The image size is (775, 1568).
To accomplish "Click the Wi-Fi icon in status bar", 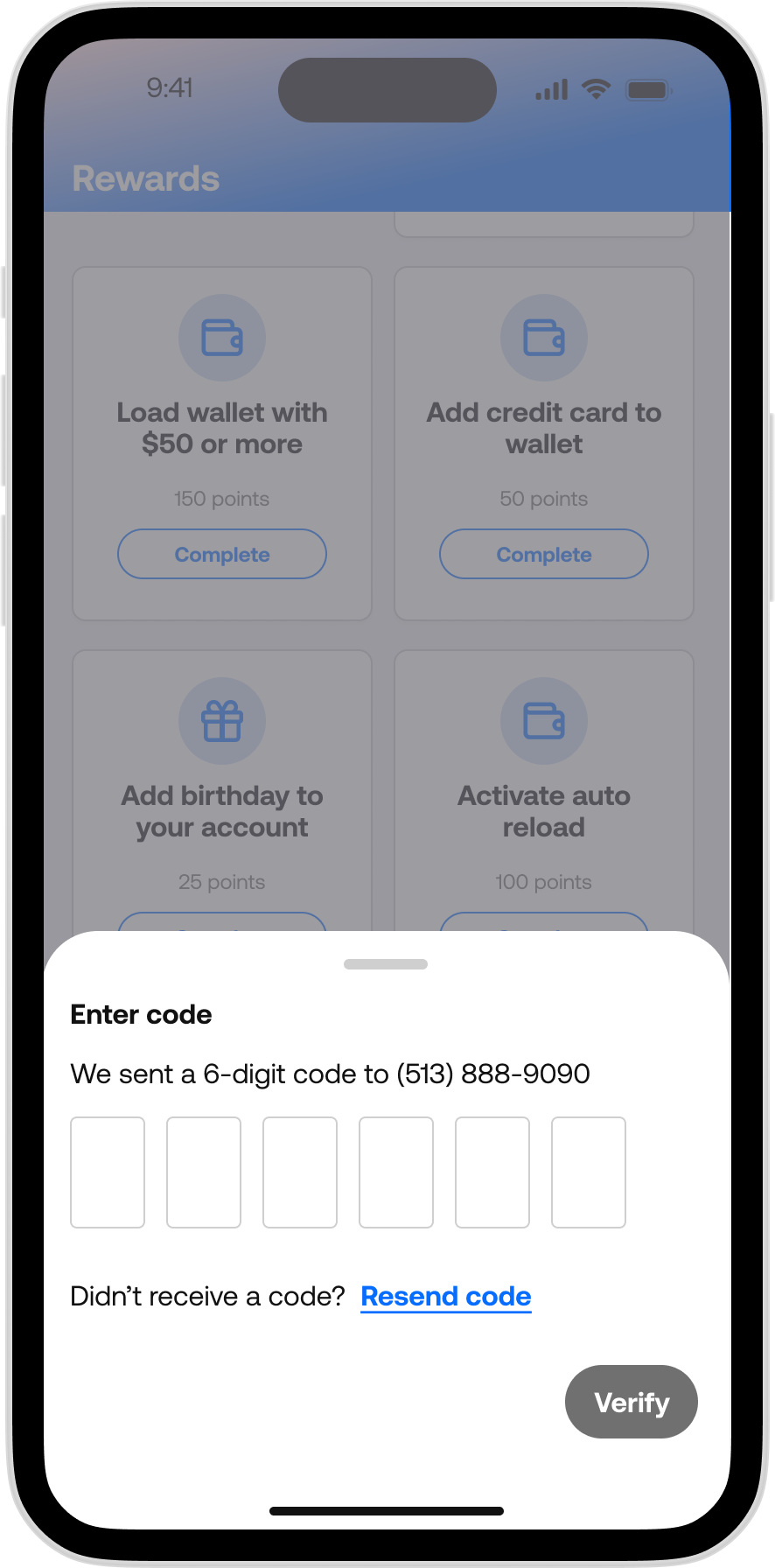I will pos(597,88).
